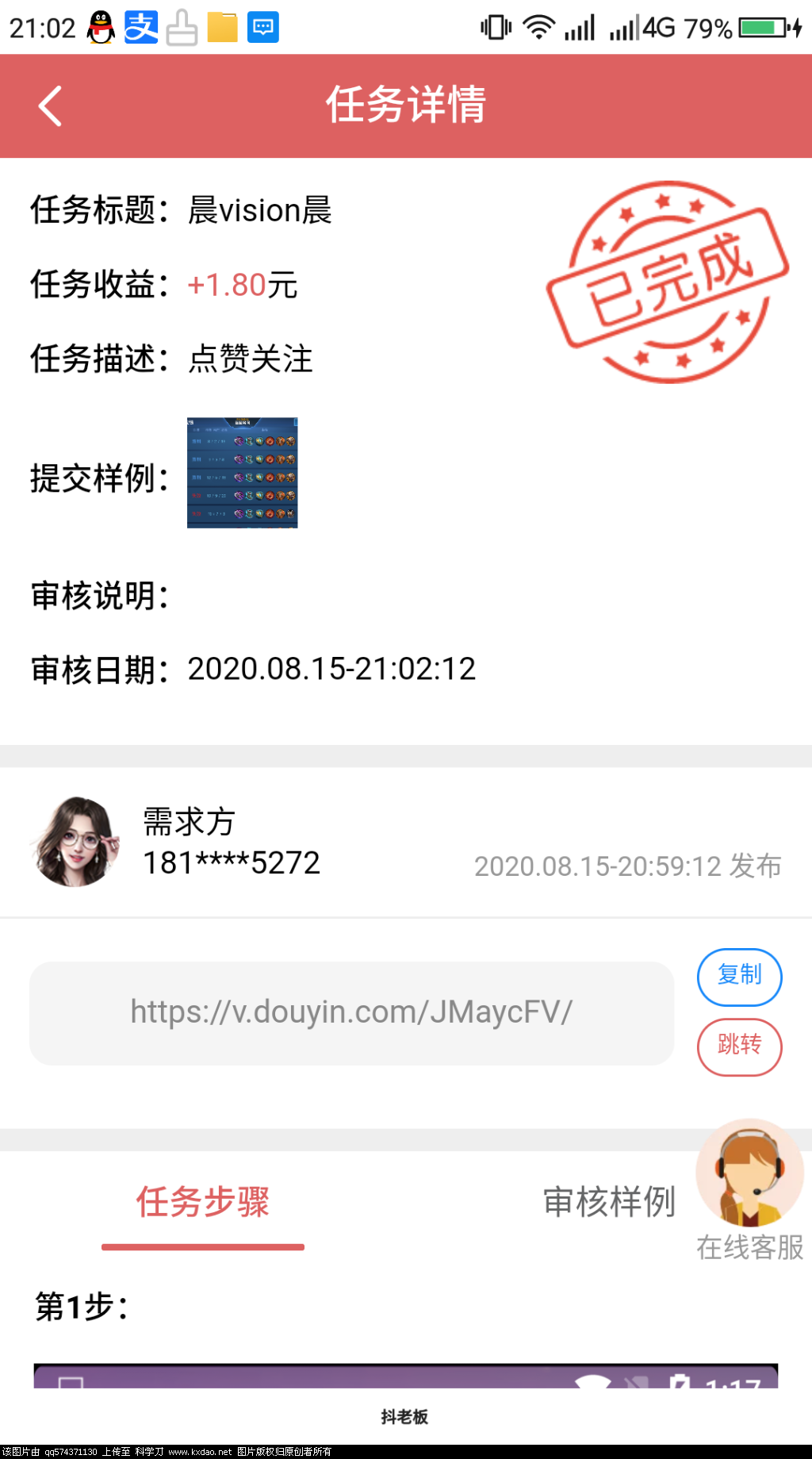Image resolution: width=812 pixels, height=1459 pixels.
Task: Tap the requester's profile avatar
Action: 75,841
